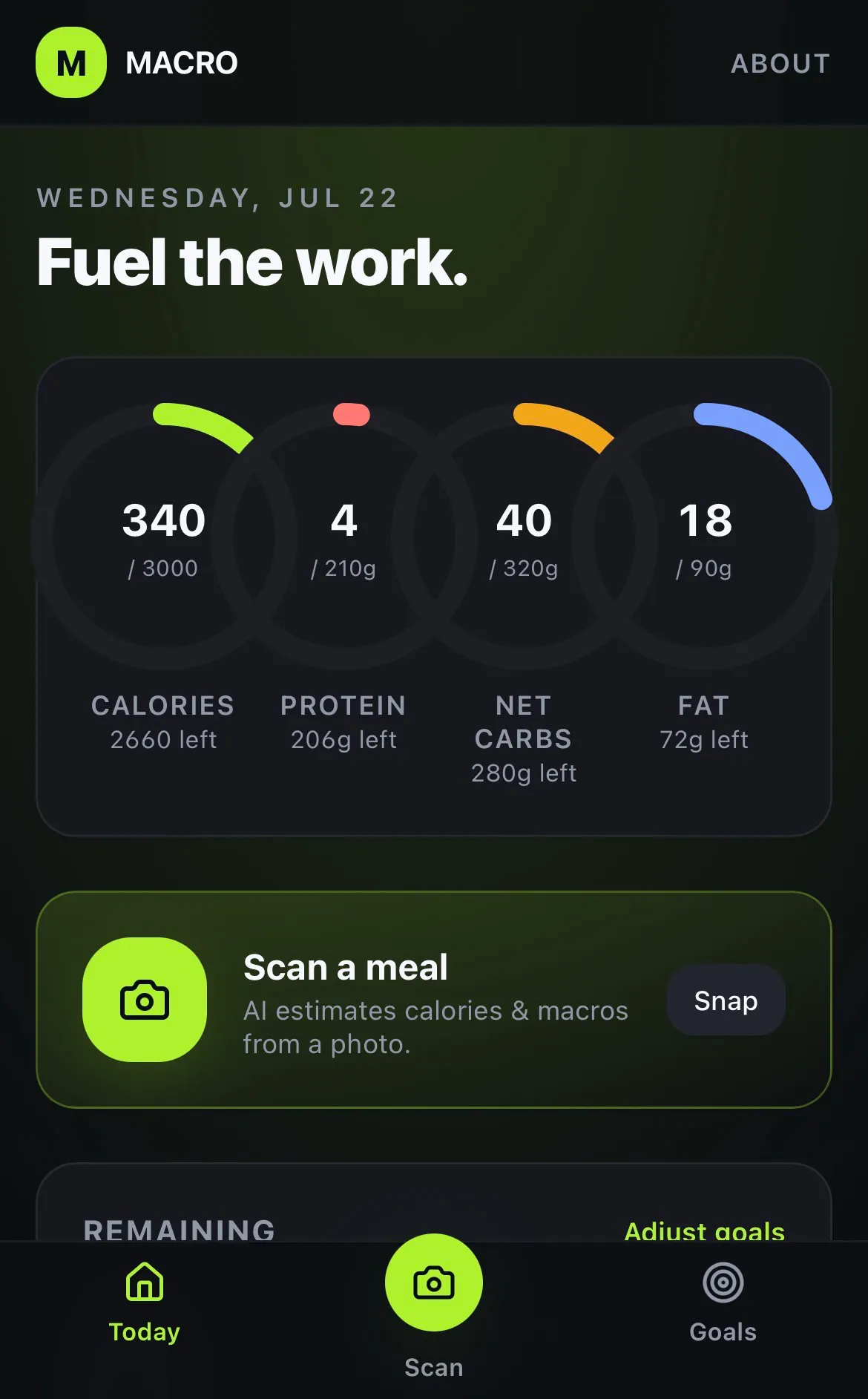Image resolution: width=868 pixels, height=1399 pixels.
Task: Switch to the Today tab
Action: pos(145,1303)
